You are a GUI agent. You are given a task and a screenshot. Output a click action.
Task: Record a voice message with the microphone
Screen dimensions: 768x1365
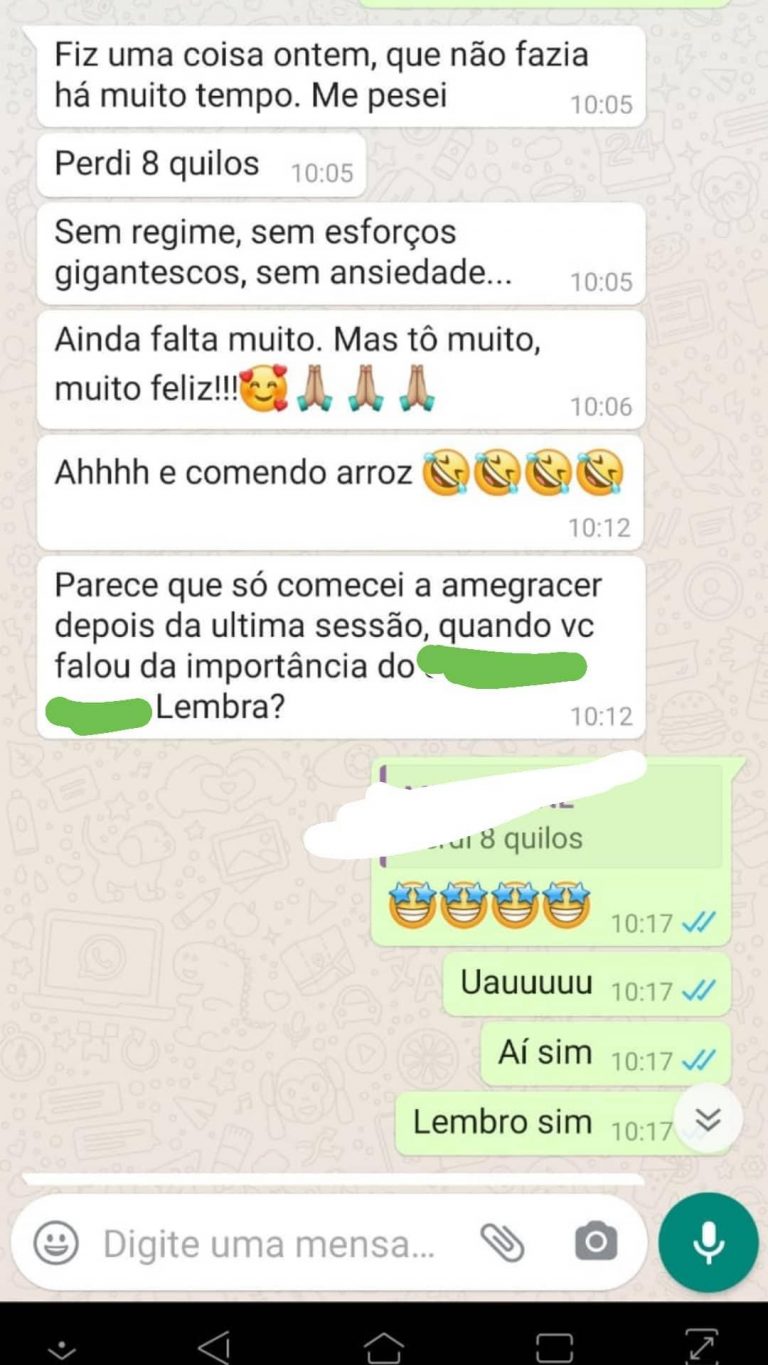pyautogui.click(x=708, y=1243)
